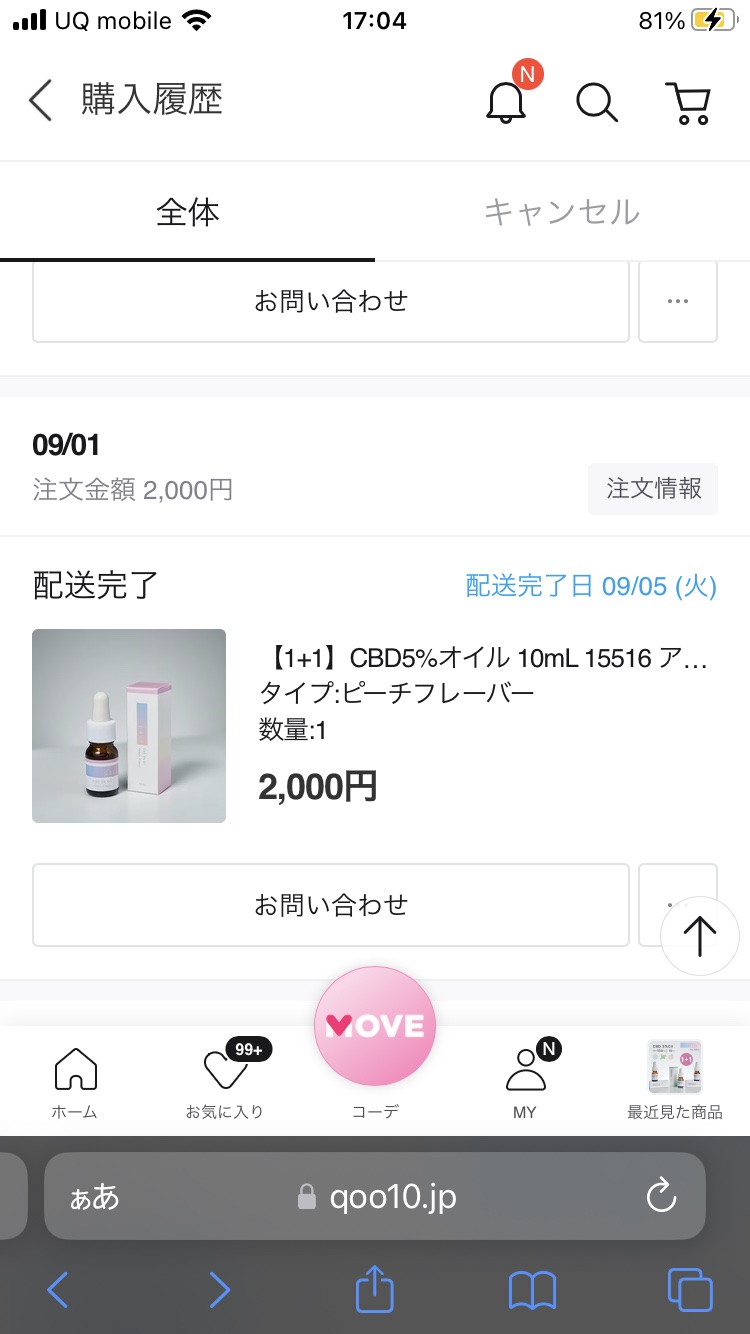The image size is (750, 1334).
Task: Open the CBD5%オイル product image
Action: [x=129, y=726]
